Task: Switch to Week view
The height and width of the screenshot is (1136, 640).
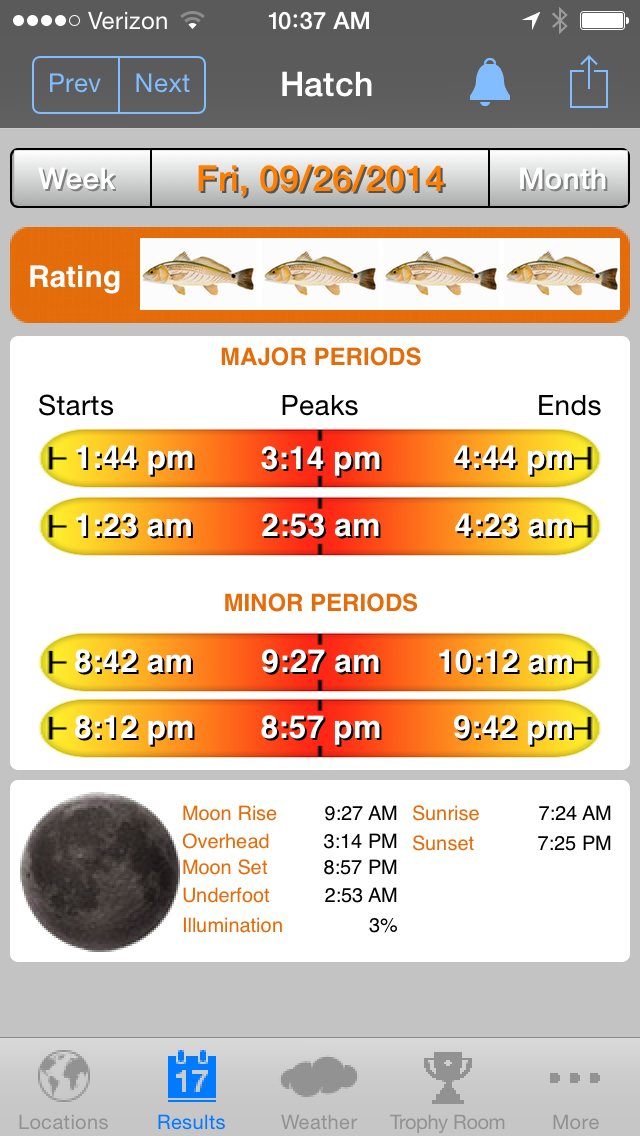Action: (x=80, y=179)
